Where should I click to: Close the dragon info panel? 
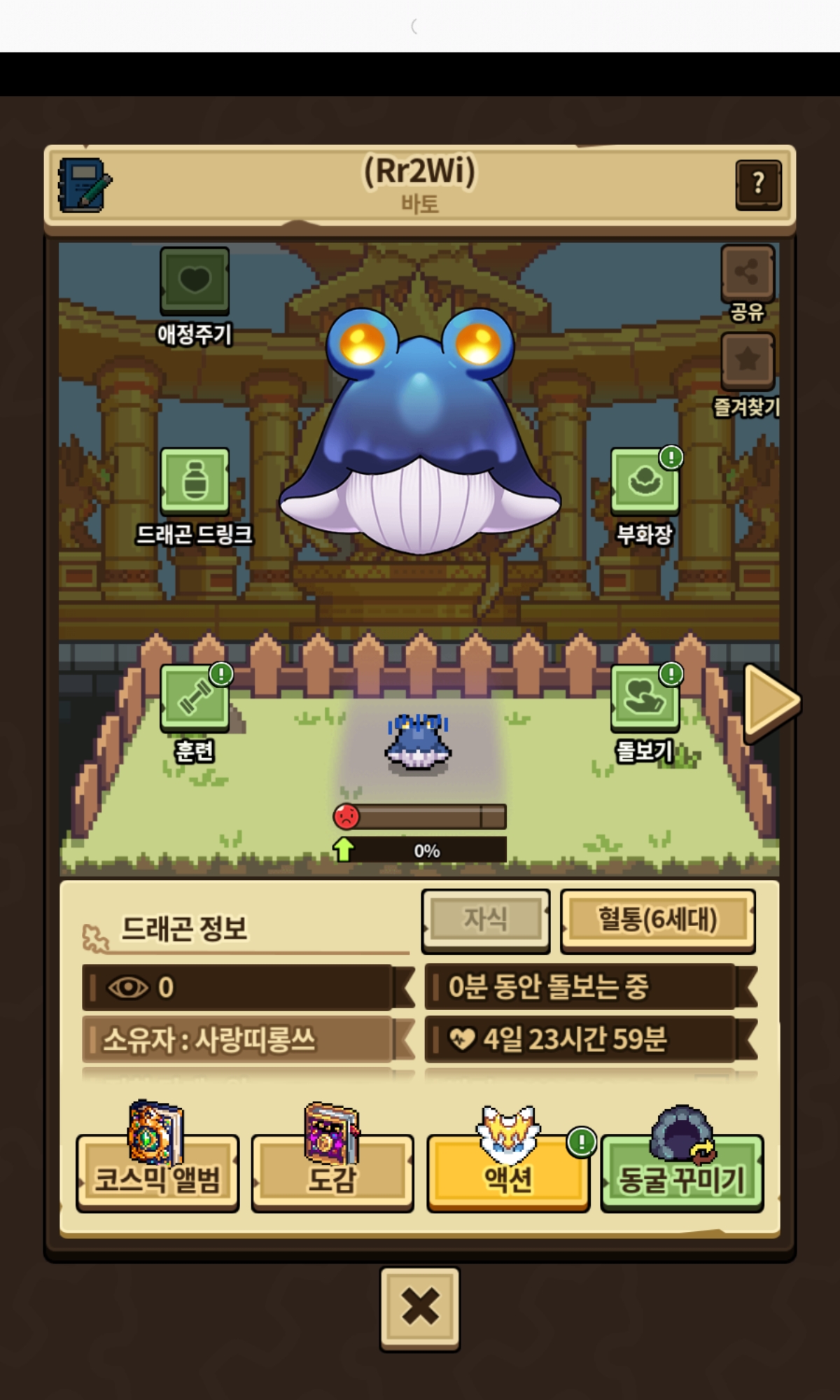point(420,1306)
